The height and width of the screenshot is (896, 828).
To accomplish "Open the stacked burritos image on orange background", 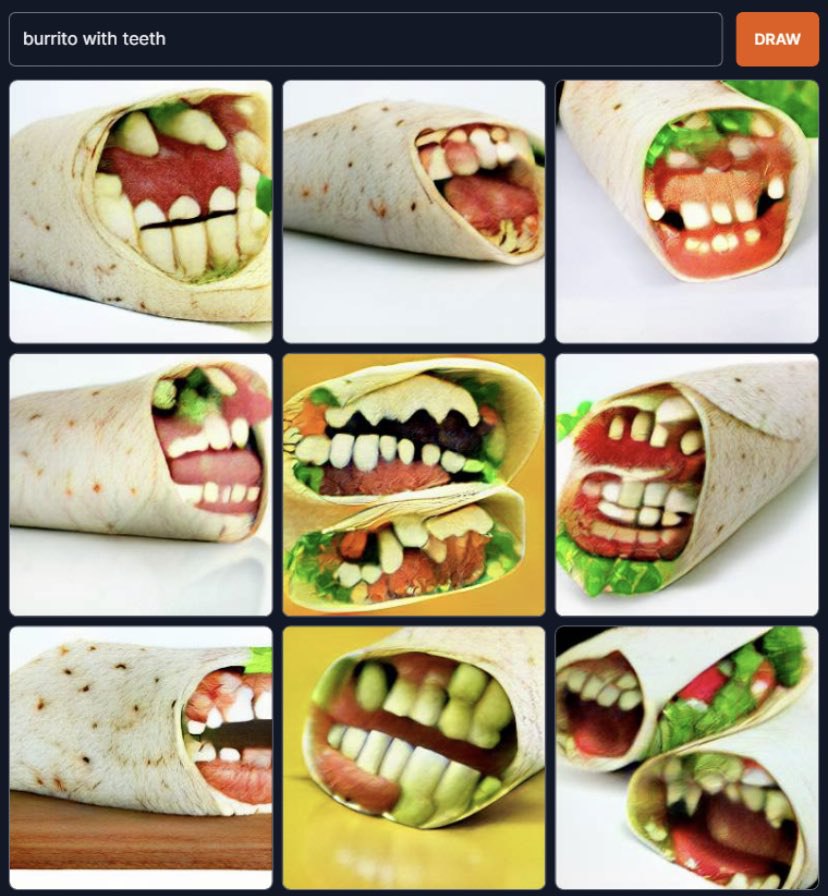I will point(414,484).
